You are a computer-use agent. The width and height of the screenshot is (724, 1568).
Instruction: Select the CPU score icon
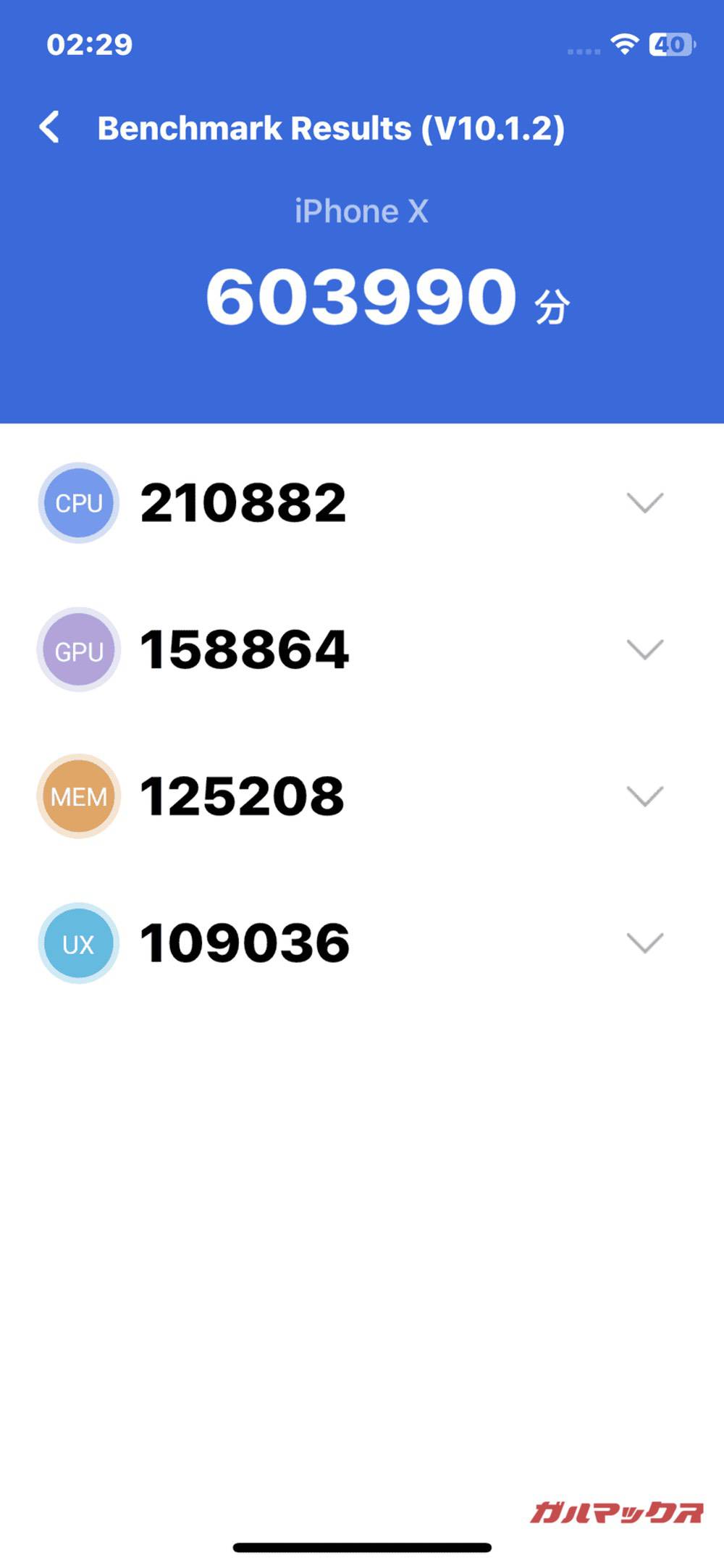click(78, 504)
